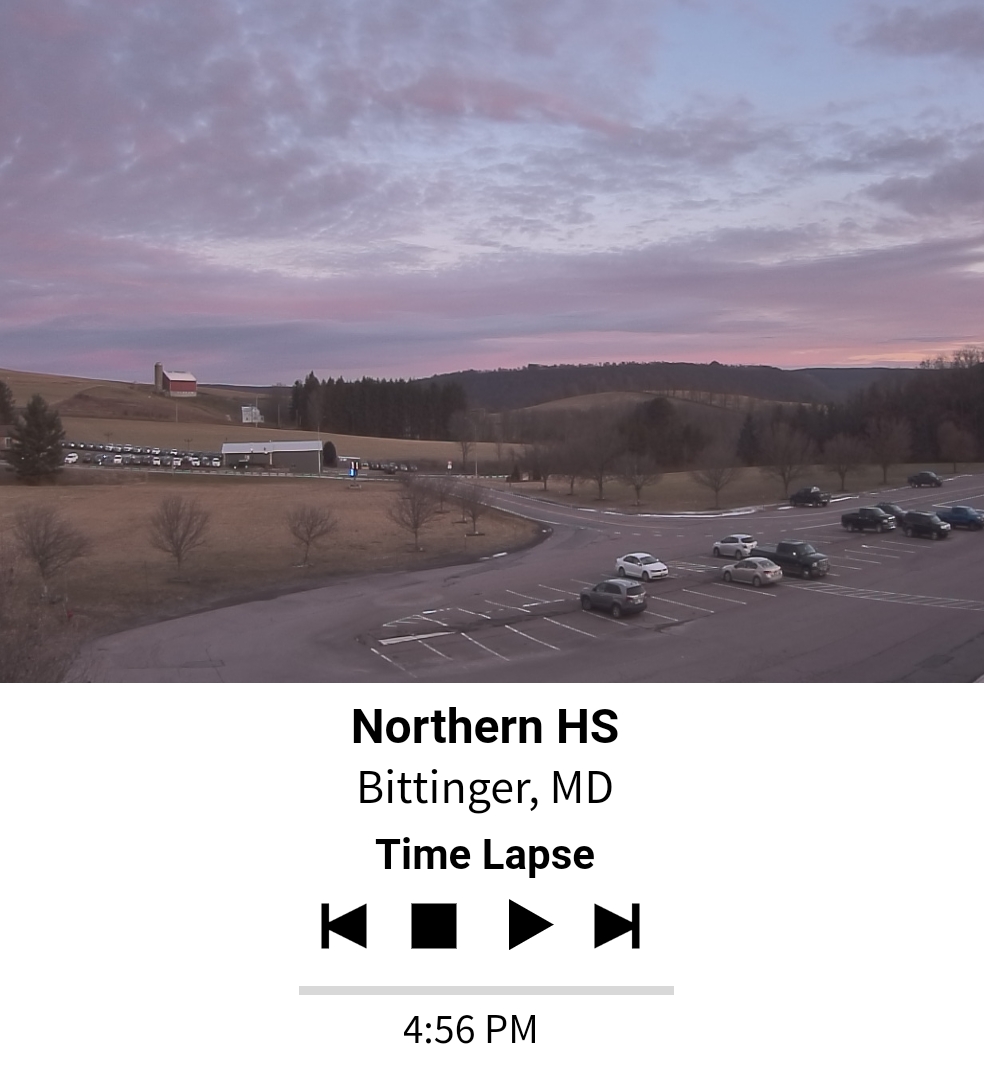
Task: Jump to the last time lapse frame
Action: point(616,925)
